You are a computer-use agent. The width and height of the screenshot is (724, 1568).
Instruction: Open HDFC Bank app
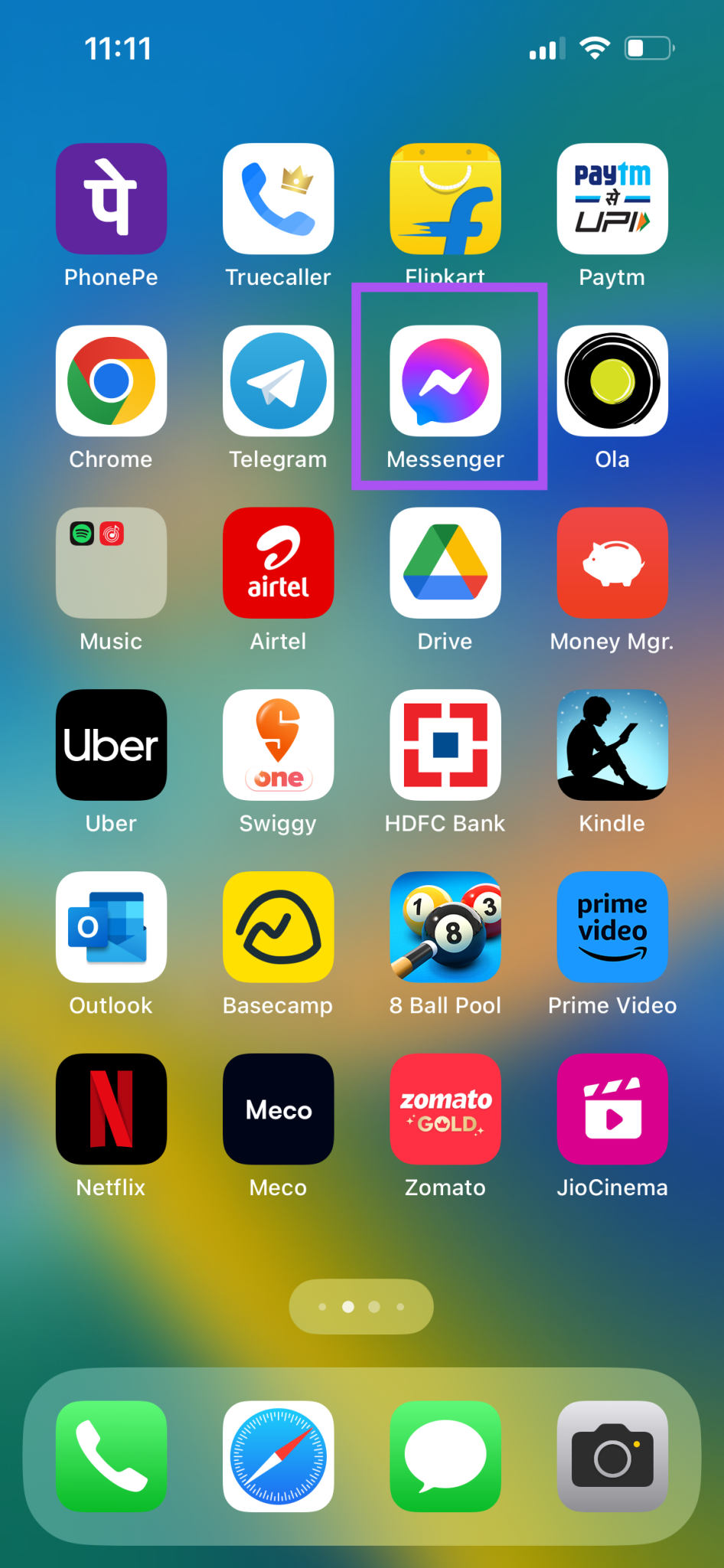click(x=445, y=745)
